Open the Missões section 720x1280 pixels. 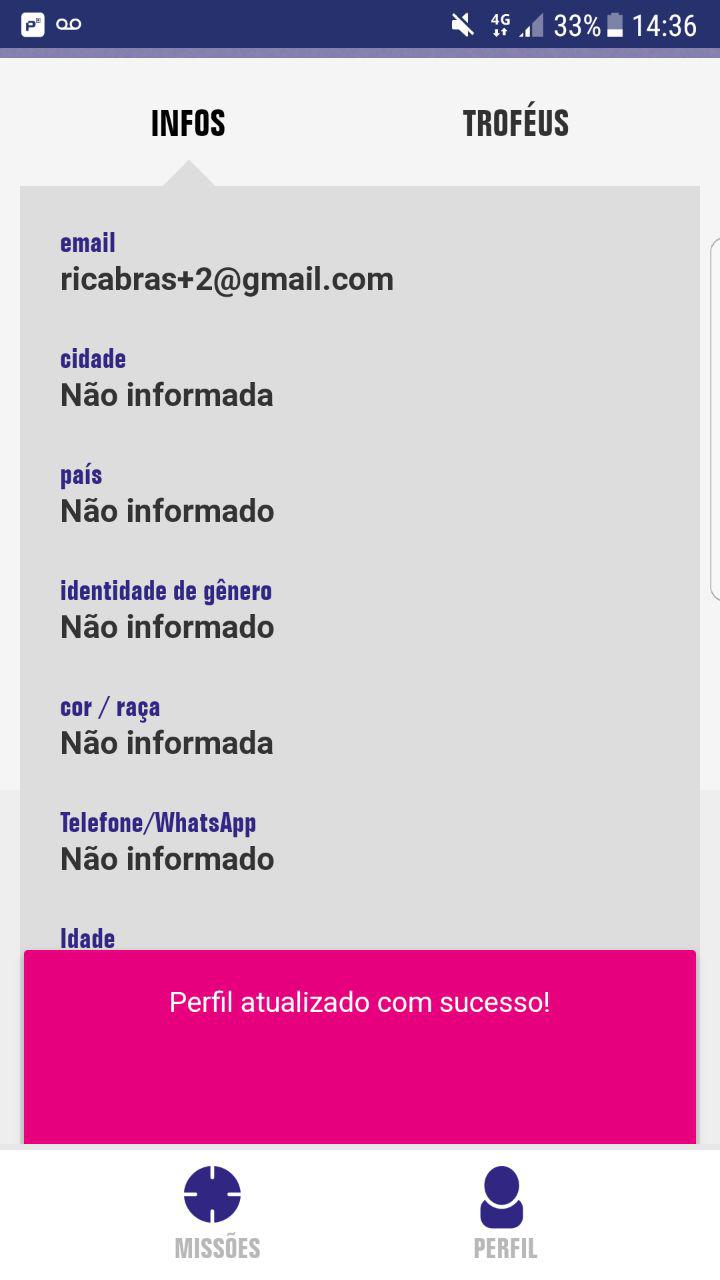click(x=215, y=1212)
